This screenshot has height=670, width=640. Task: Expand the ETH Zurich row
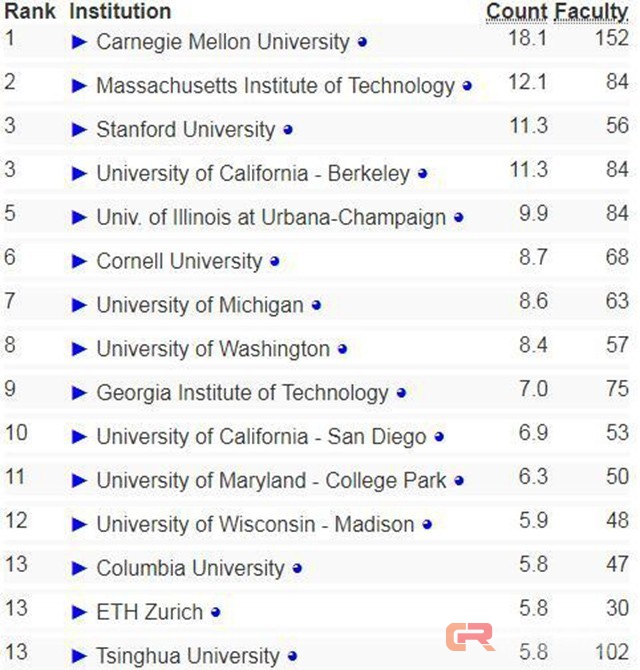[80, 612]
